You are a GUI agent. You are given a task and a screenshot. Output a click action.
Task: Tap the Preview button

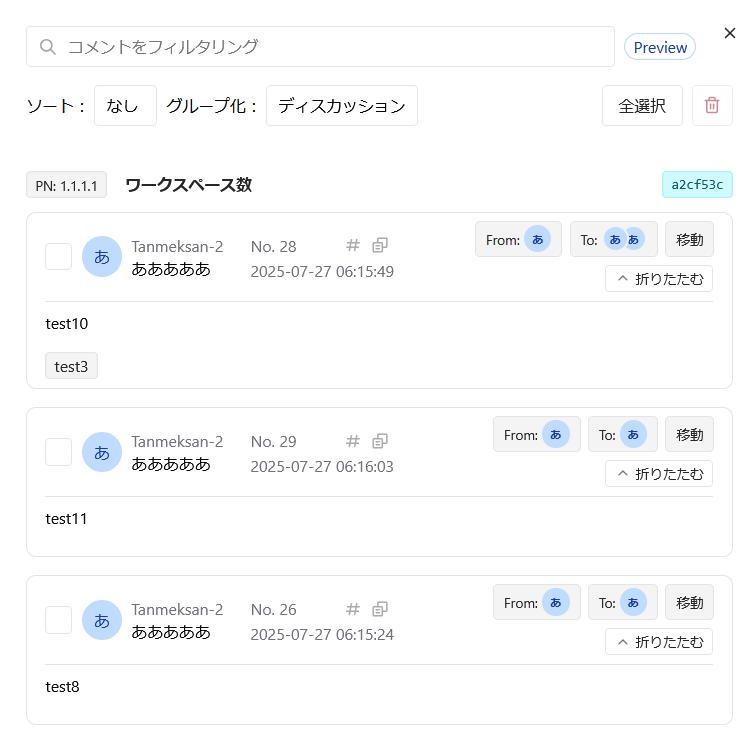[x=660, y=47]
